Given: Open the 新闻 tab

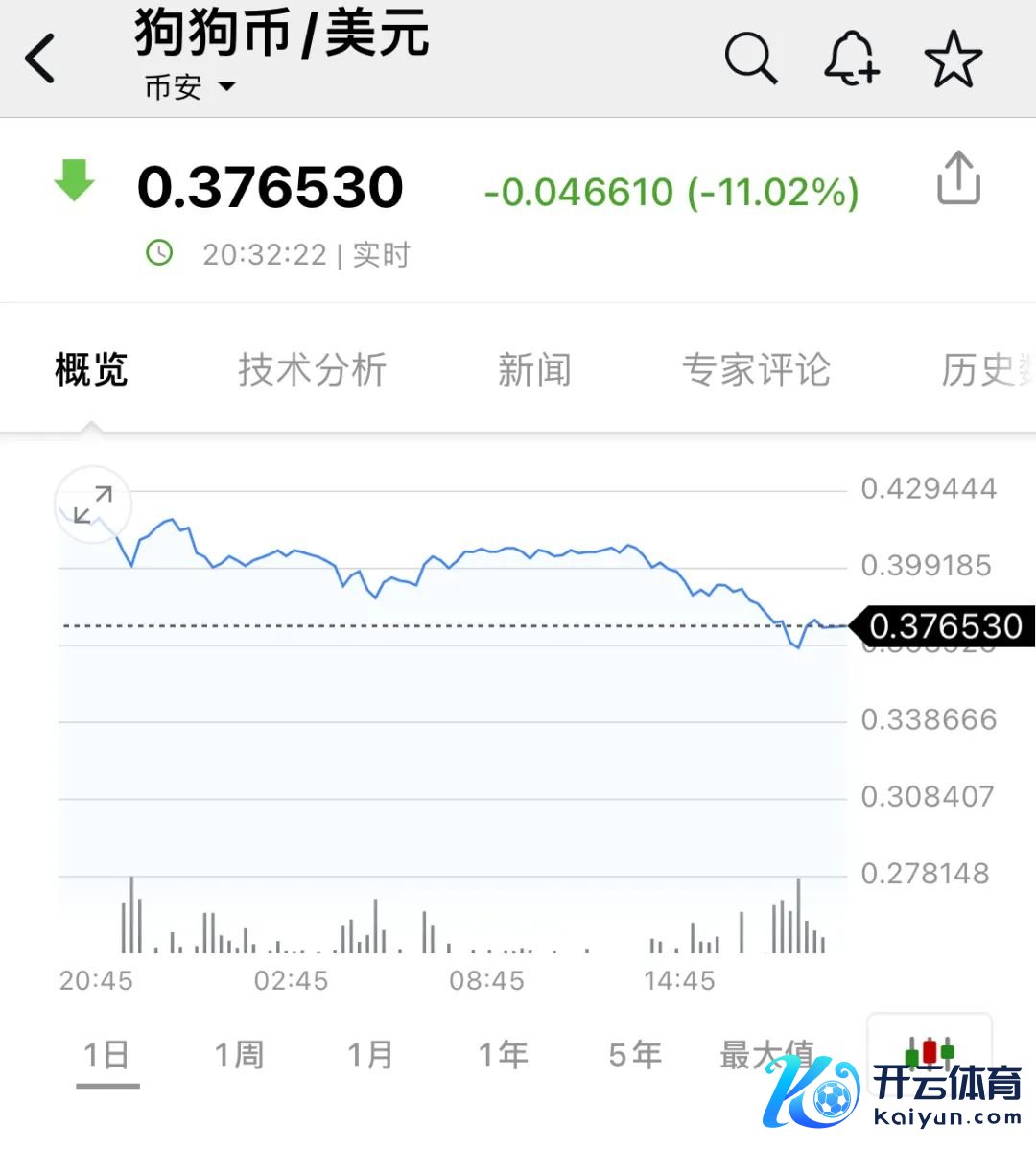Looking at the screenshot, I should 534,370.
